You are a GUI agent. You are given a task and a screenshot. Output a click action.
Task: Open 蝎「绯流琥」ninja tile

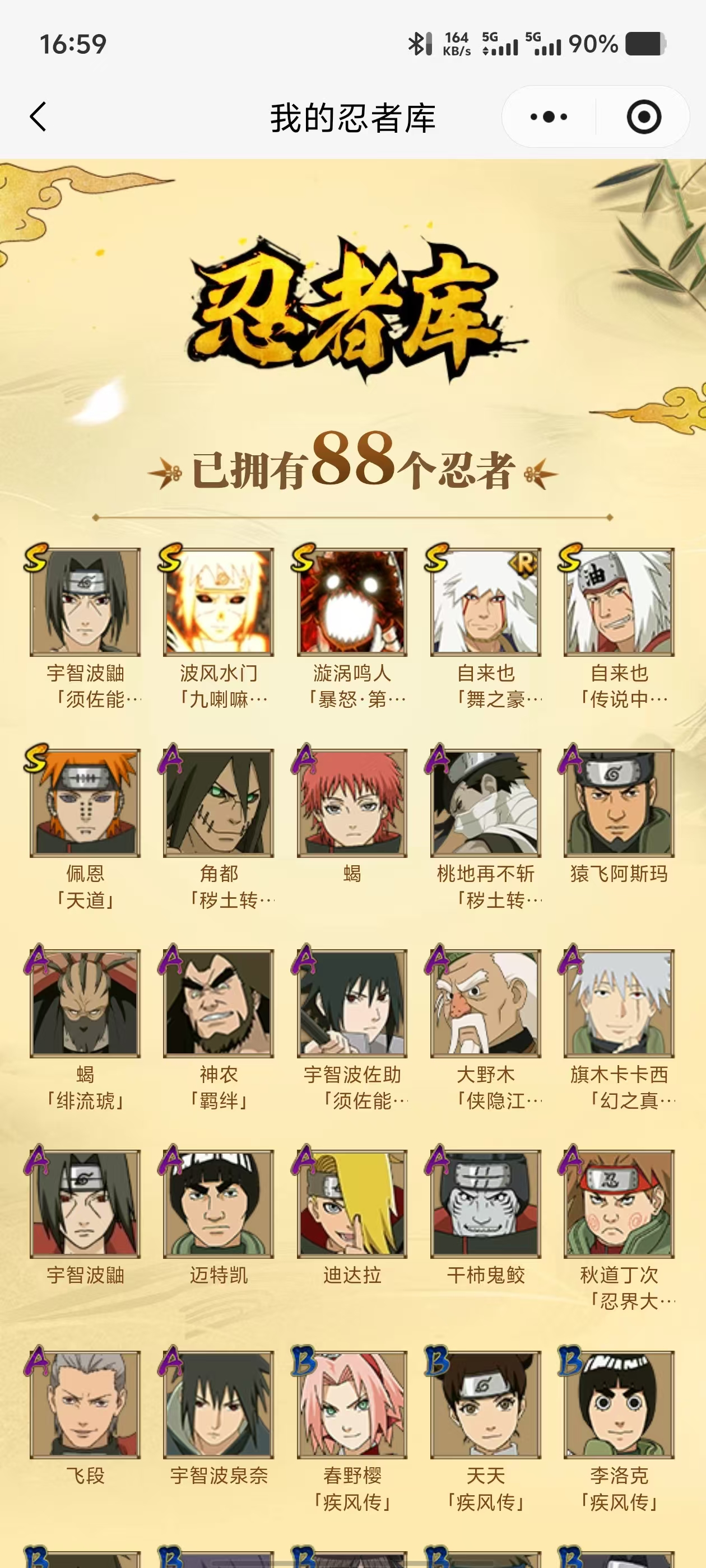(x=85, y=1003)
